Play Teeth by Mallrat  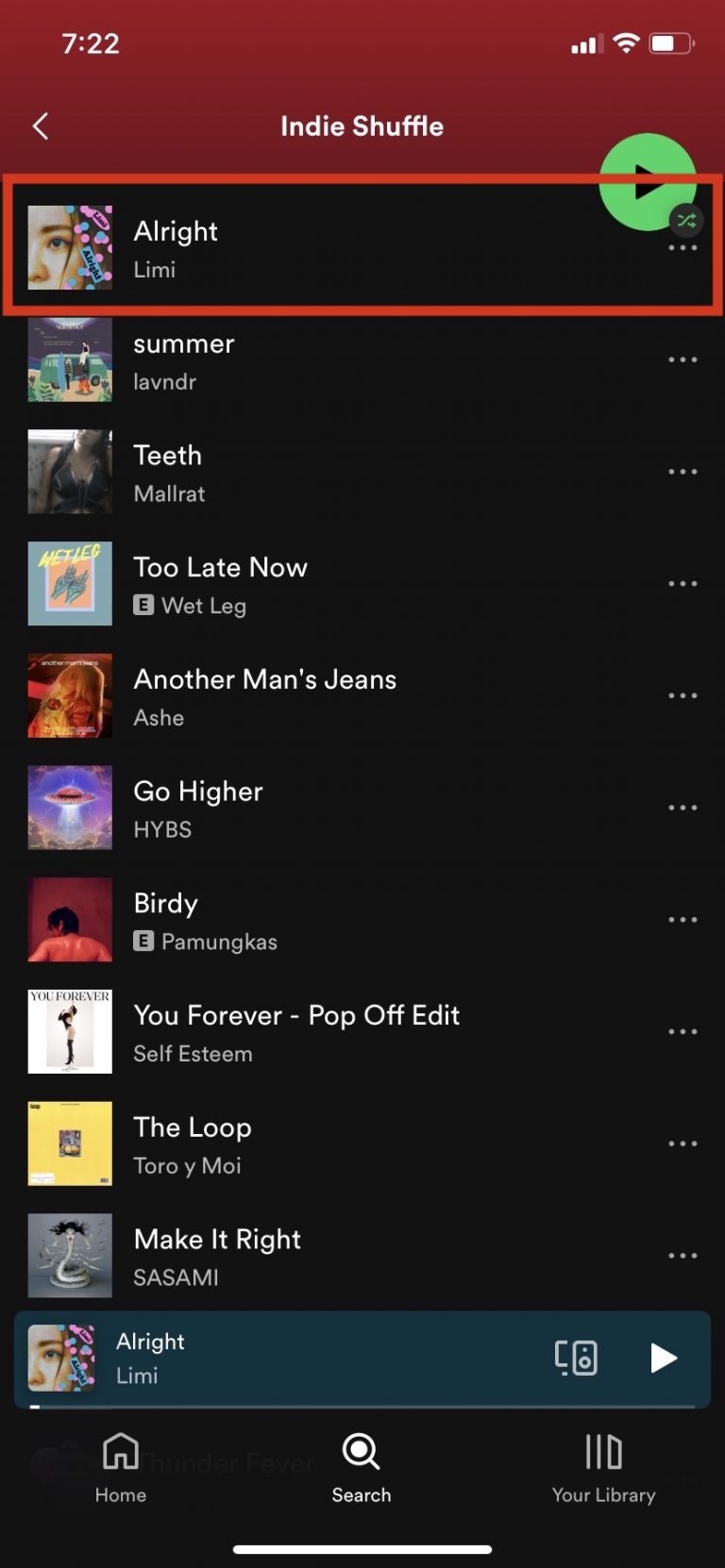(x=283, y=472)
